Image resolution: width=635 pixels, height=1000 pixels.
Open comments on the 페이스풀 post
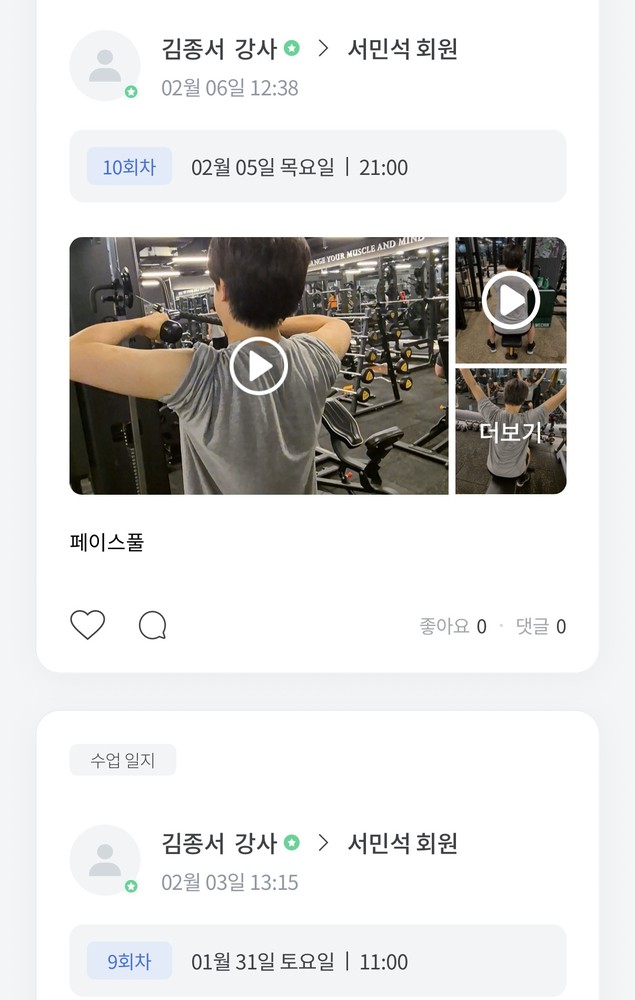click(x=152, y=625)
